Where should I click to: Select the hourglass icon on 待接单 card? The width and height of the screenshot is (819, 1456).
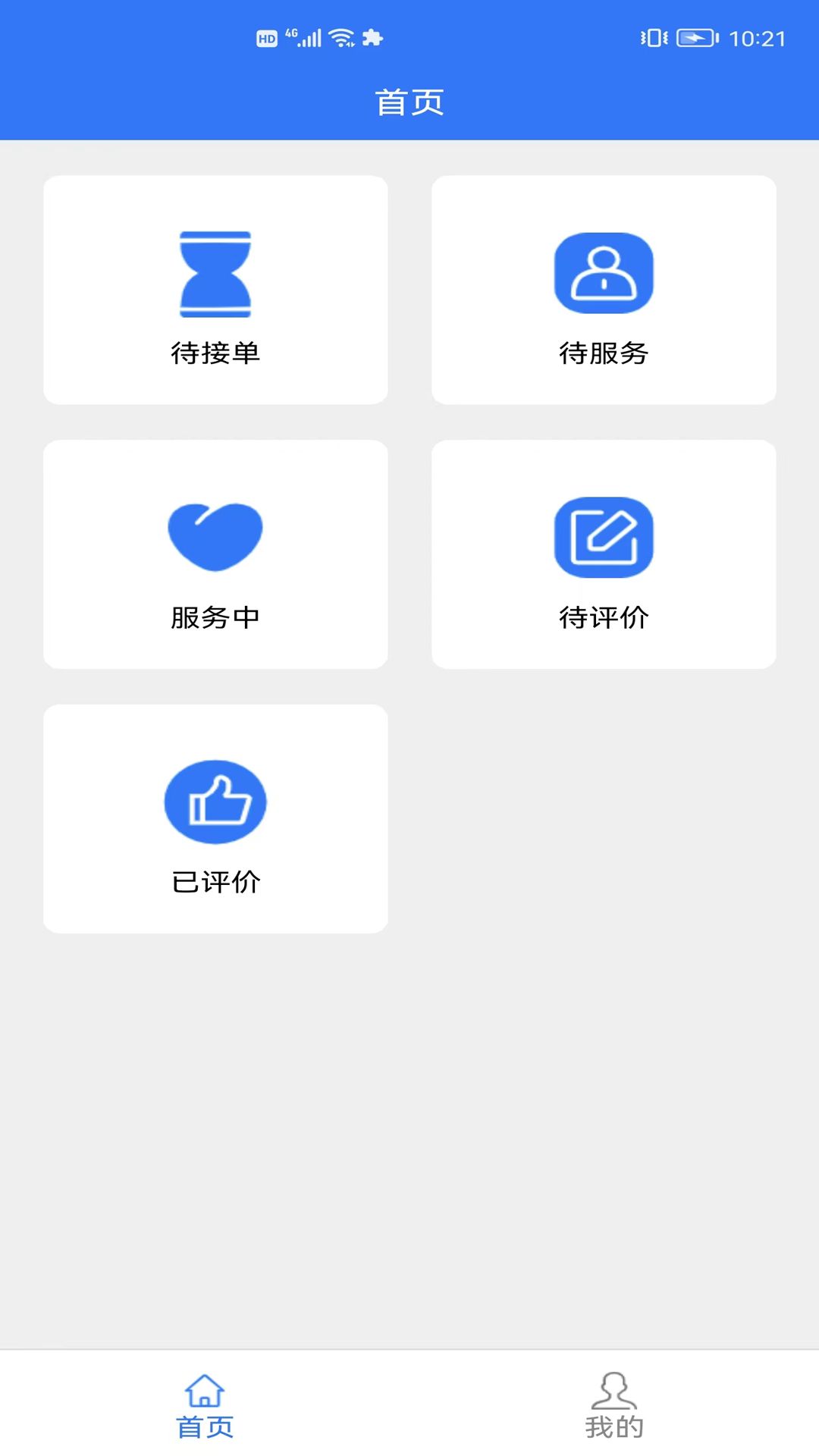[x=215, y=275]
